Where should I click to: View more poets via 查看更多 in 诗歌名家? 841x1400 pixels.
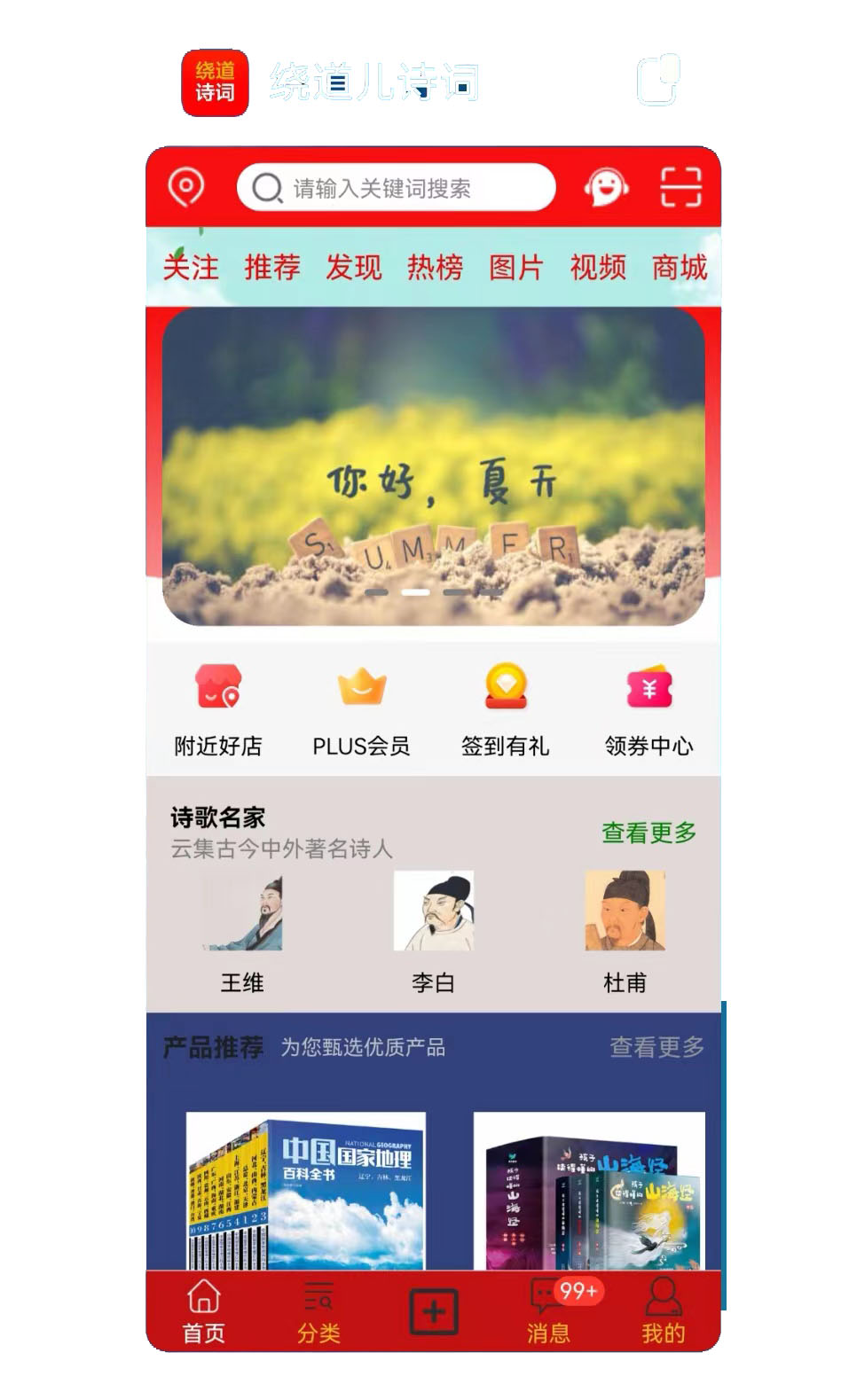click(x=649, y=833)
